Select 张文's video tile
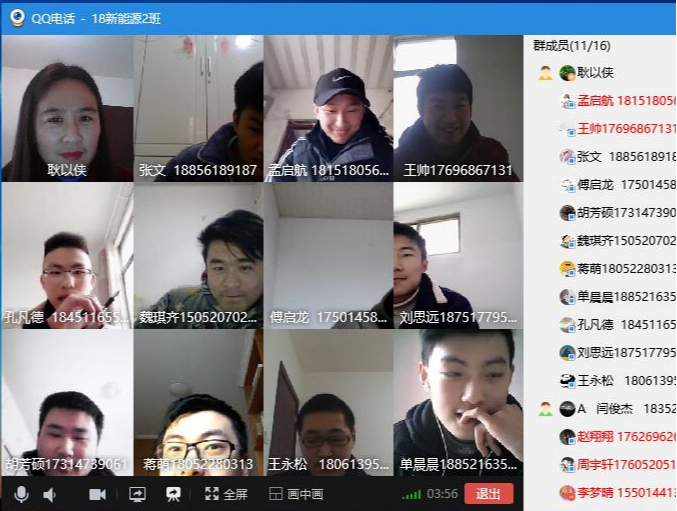Image resolution: width=677 pixels, height=511 pixels. point(198,108)
